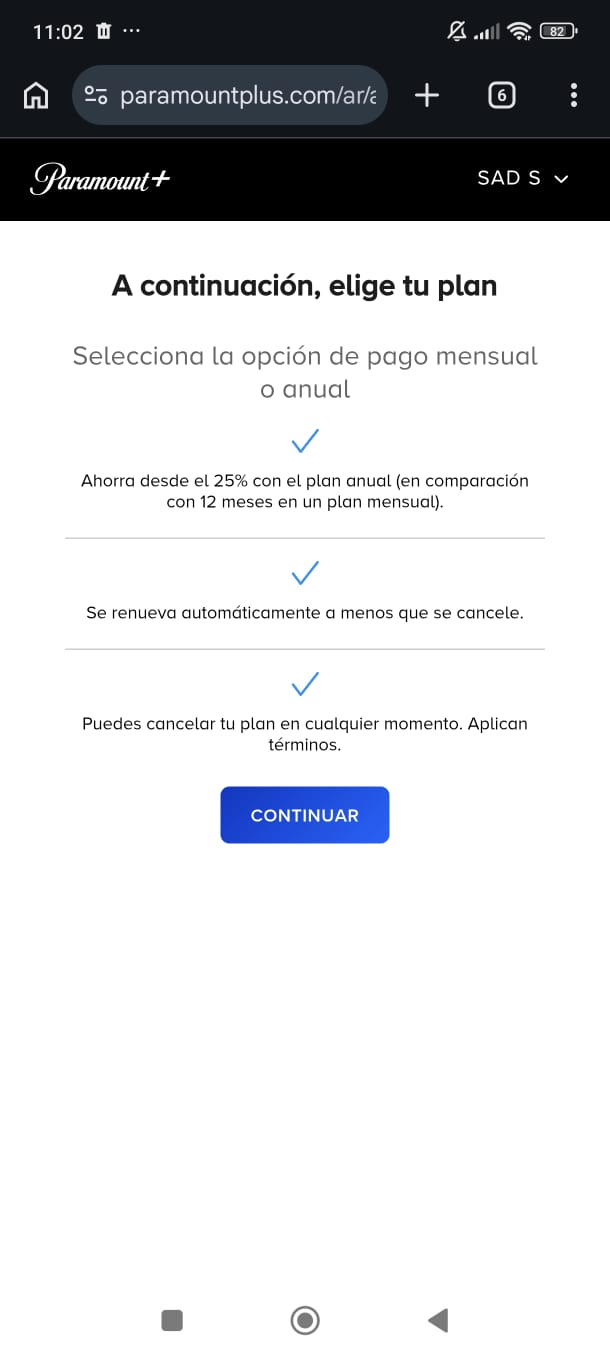610x1356 pixels.
Task: Open a new browser tab
Action: point(427,95)
